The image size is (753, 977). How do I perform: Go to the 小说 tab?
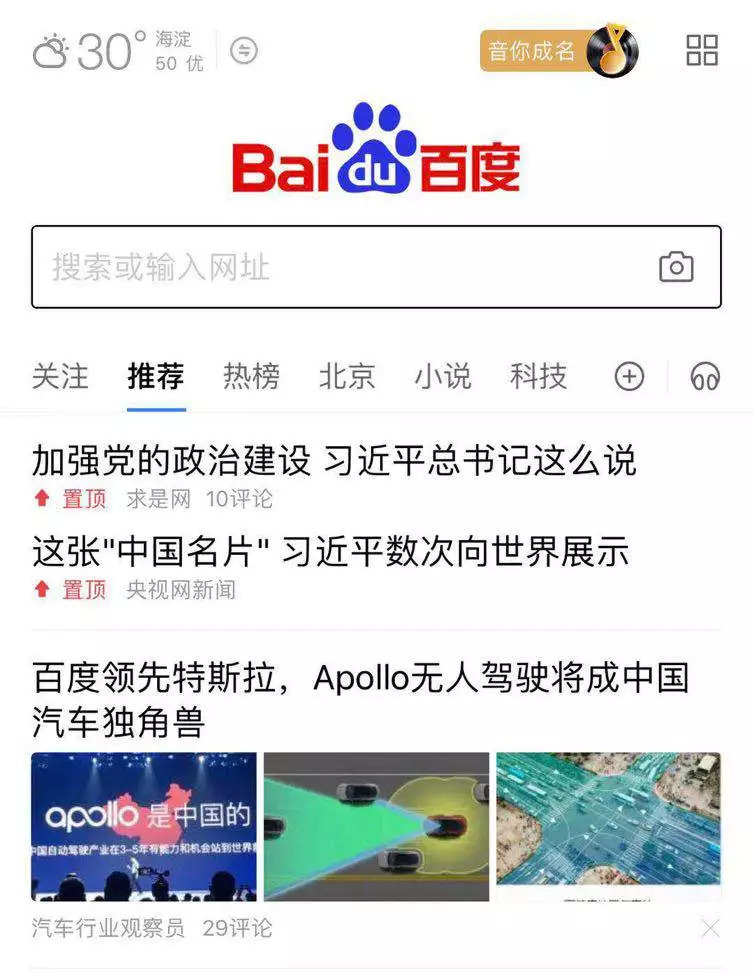pos(443,376)
